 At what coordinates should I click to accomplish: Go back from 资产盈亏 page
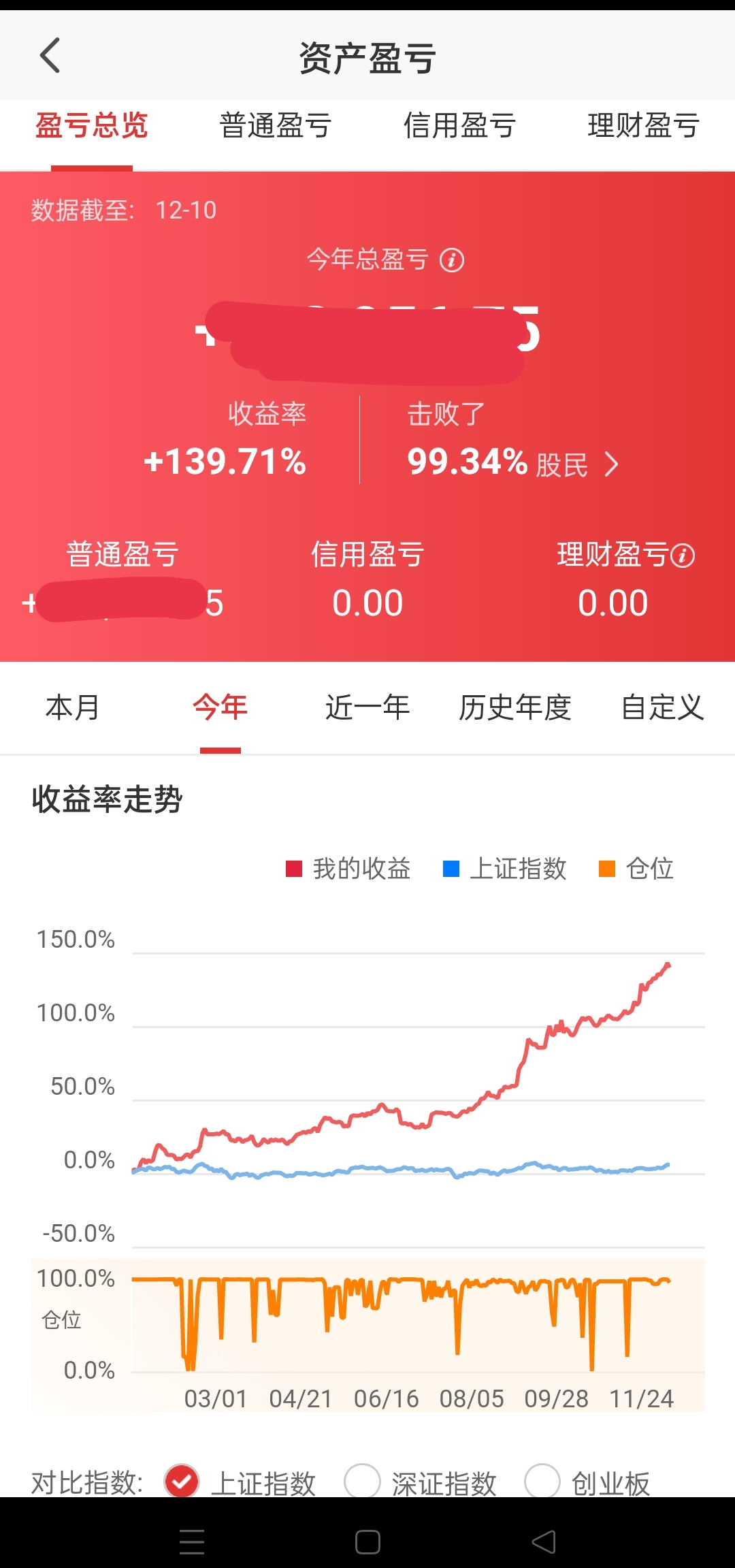pyautogui.click(x=50, y=56)
